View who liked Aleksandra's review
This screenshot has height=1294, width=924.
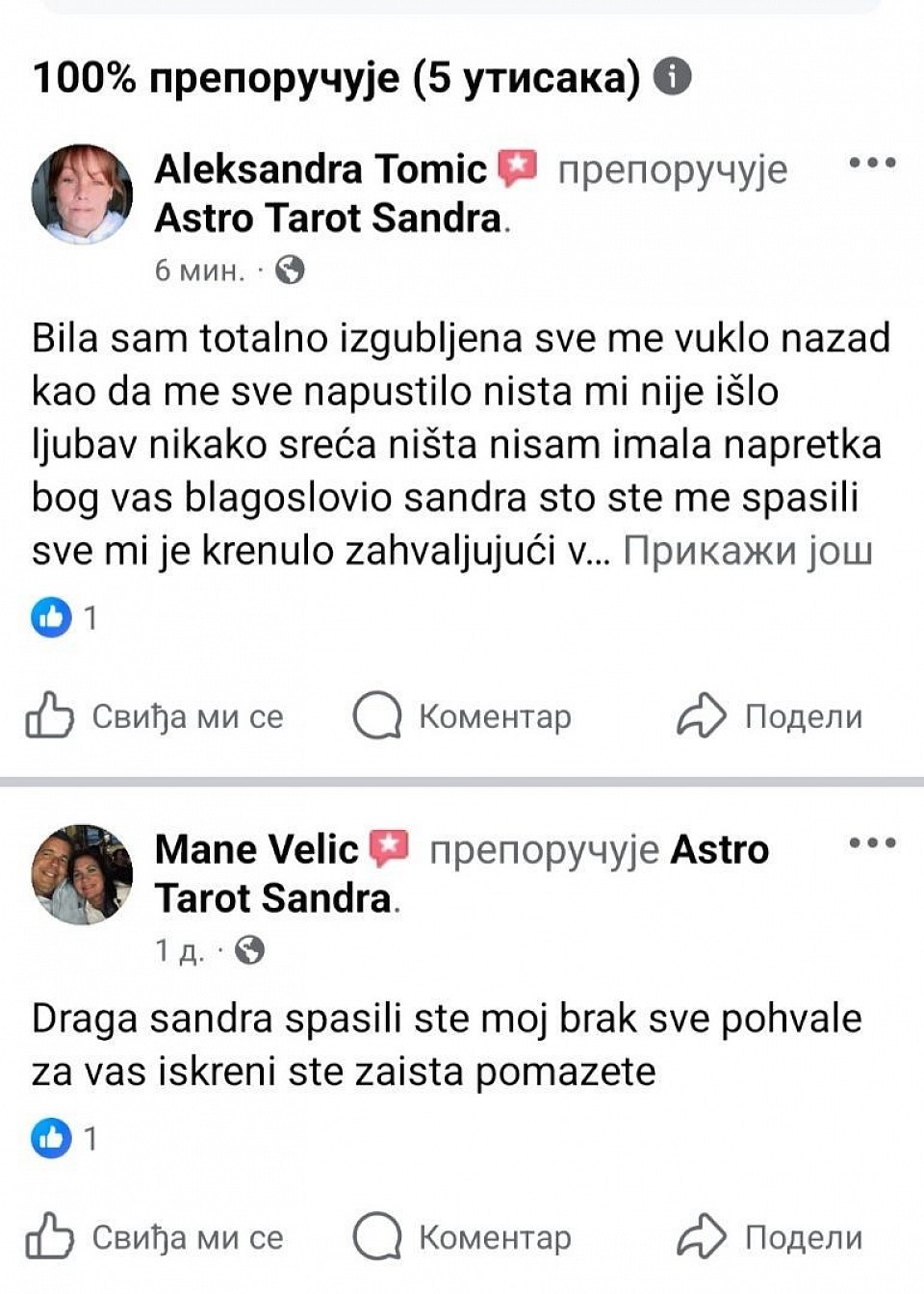click(64, 617)
